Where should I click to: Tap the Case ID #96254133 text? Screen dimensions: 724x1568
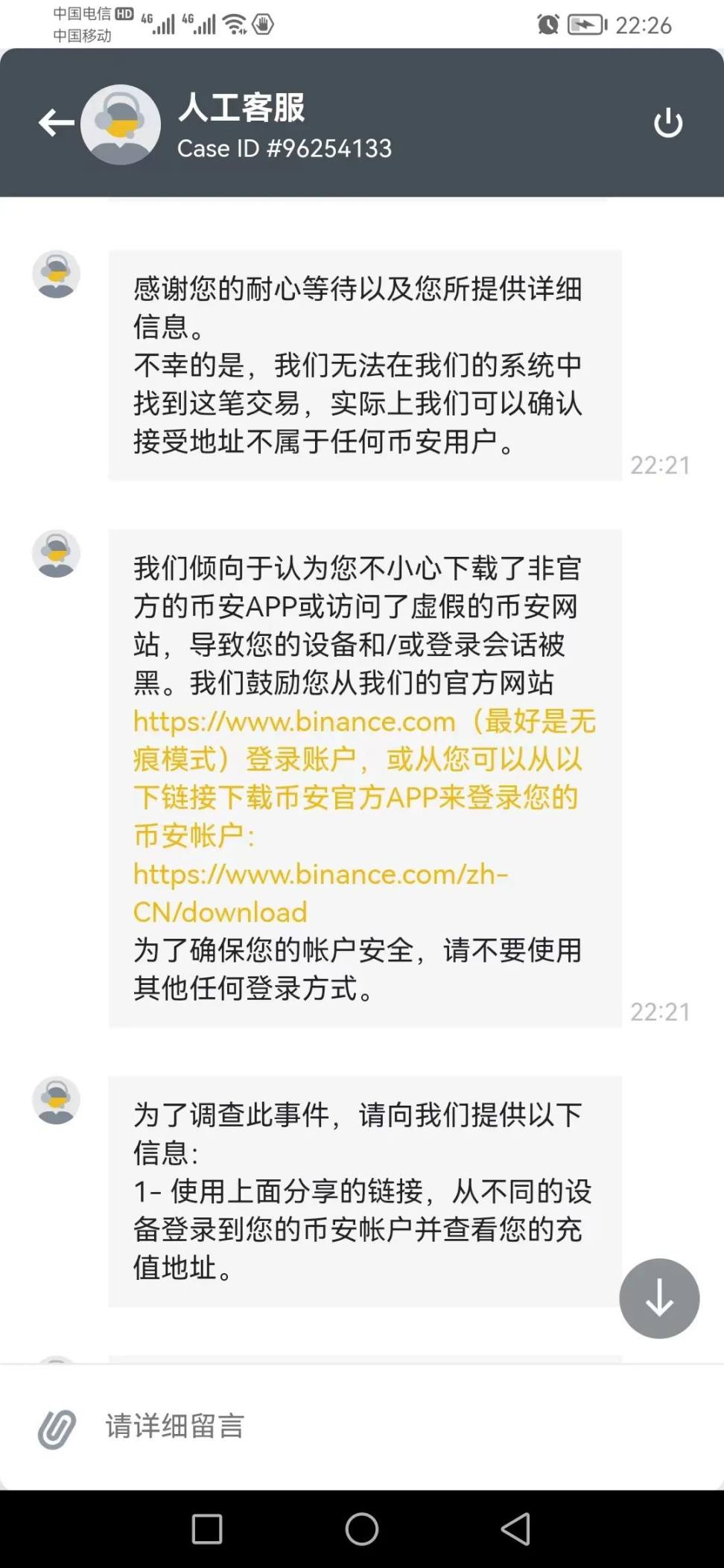(285, 148)
